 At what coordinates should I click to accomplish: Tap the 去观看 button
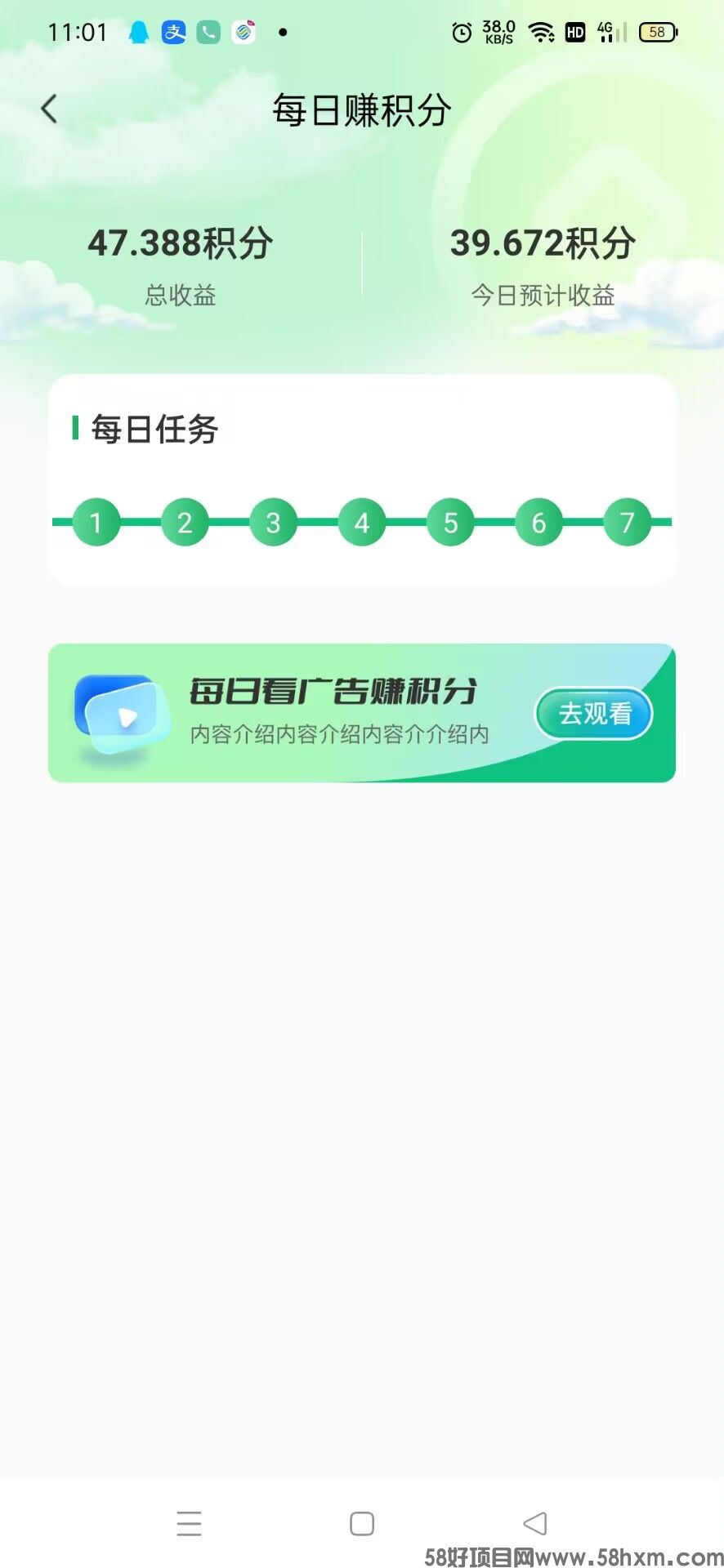594,714
